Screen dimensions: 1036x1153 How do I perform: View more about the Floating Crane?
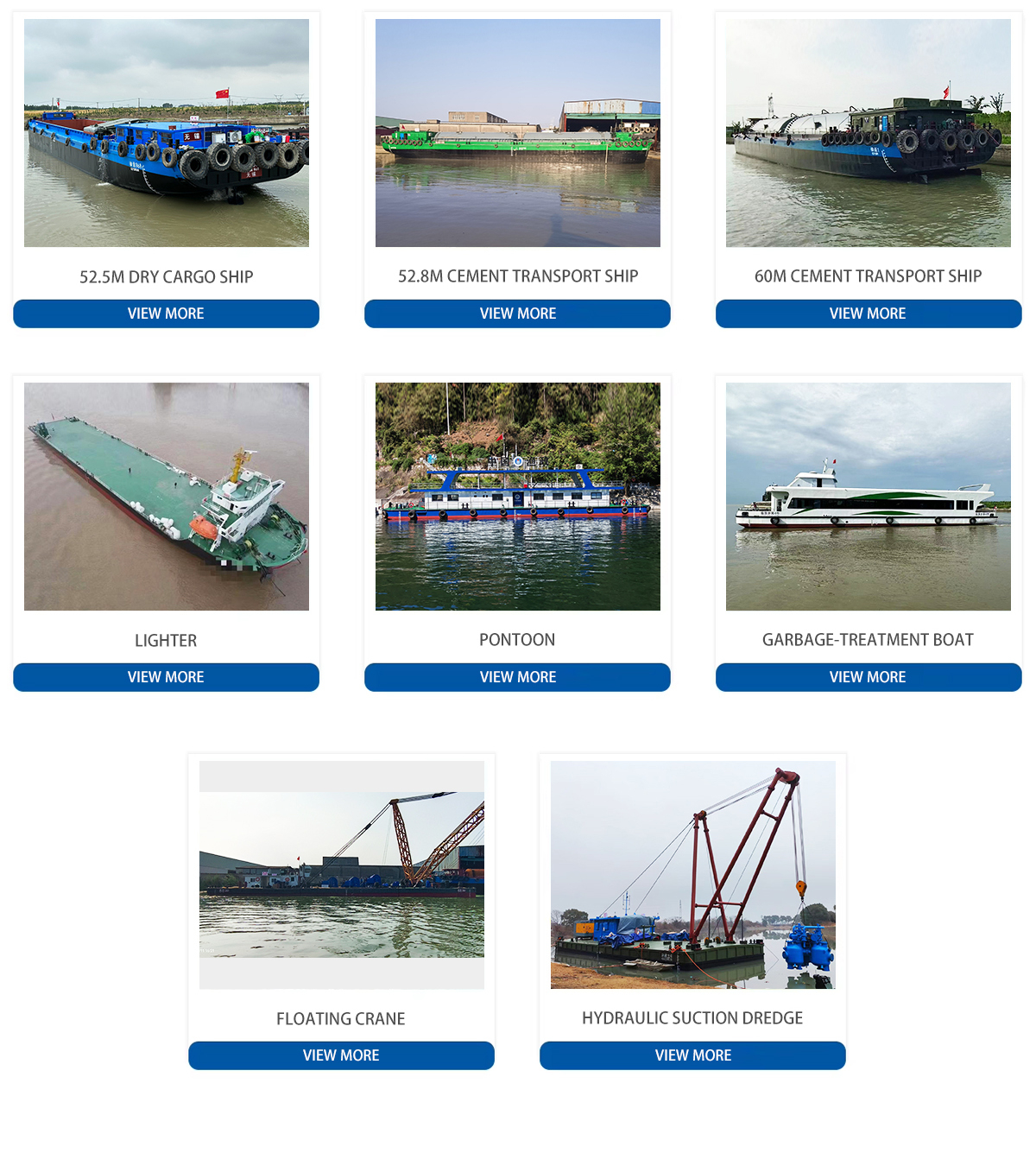click(x=341, y=1055)
